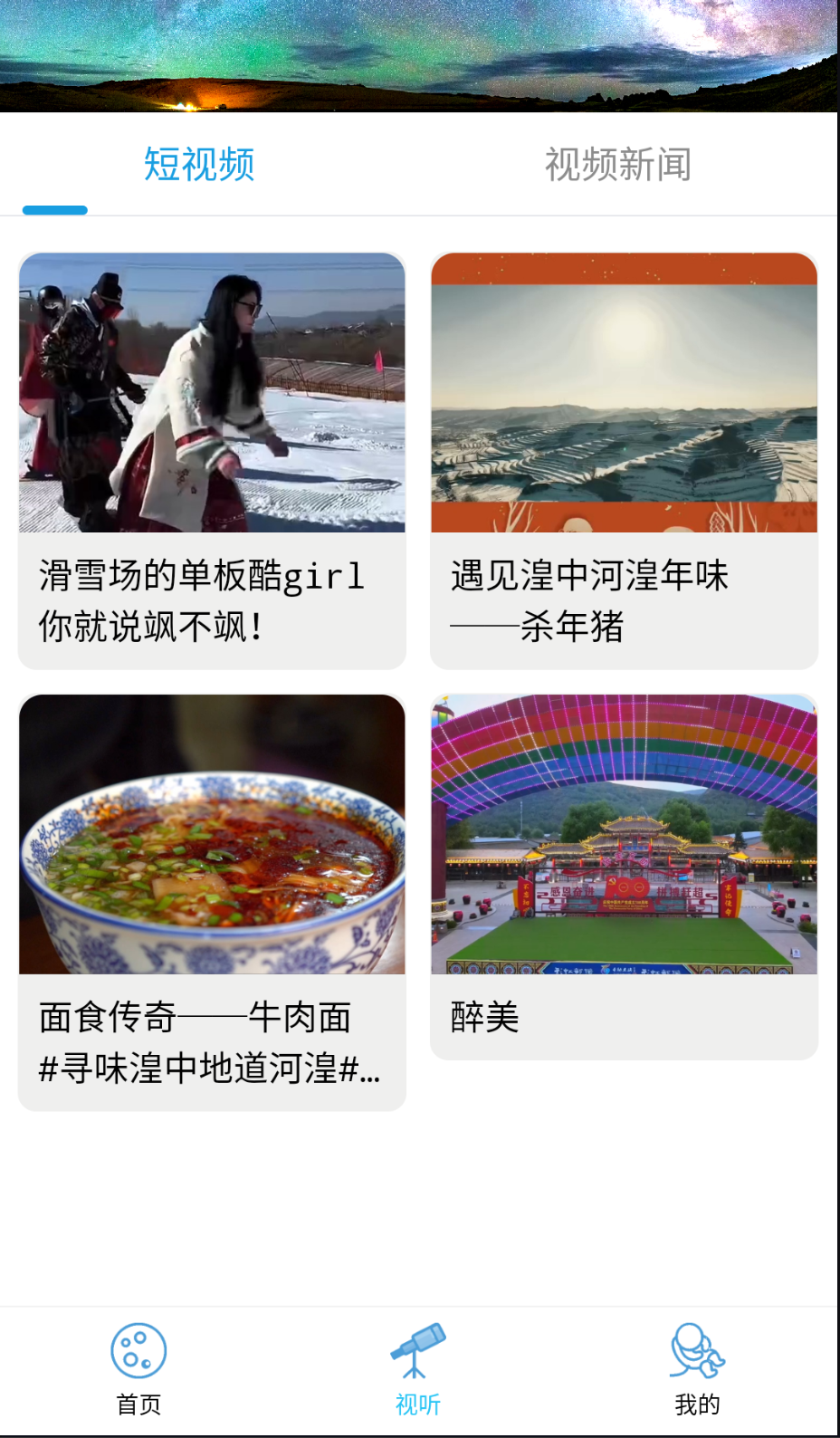Switch to the 短视频 tab

pyautogui.click(x=198, y=165)
